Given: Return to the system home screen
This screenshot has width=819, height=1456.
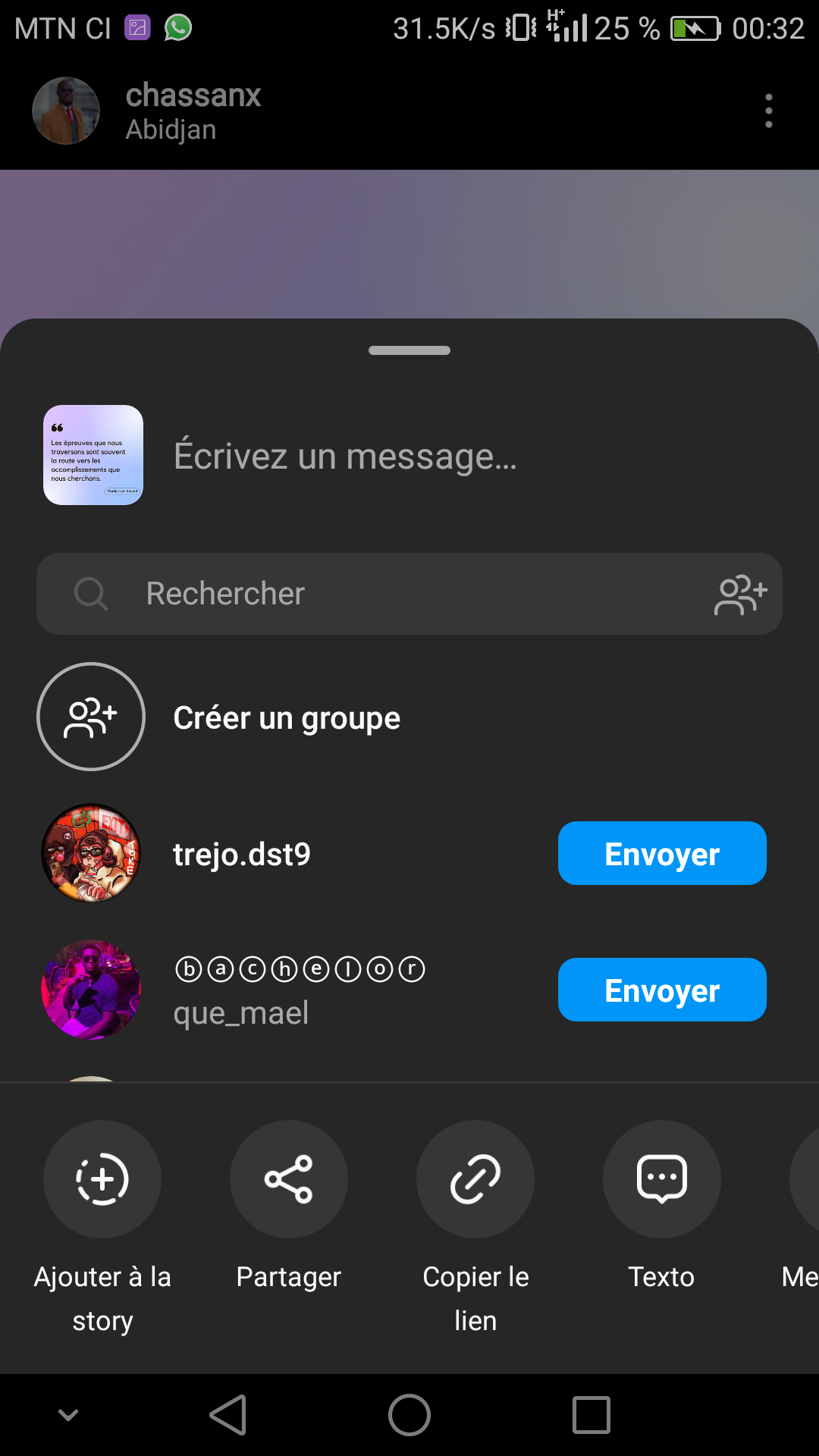Looking at the screenshot, I should [x=409, y=1415].
